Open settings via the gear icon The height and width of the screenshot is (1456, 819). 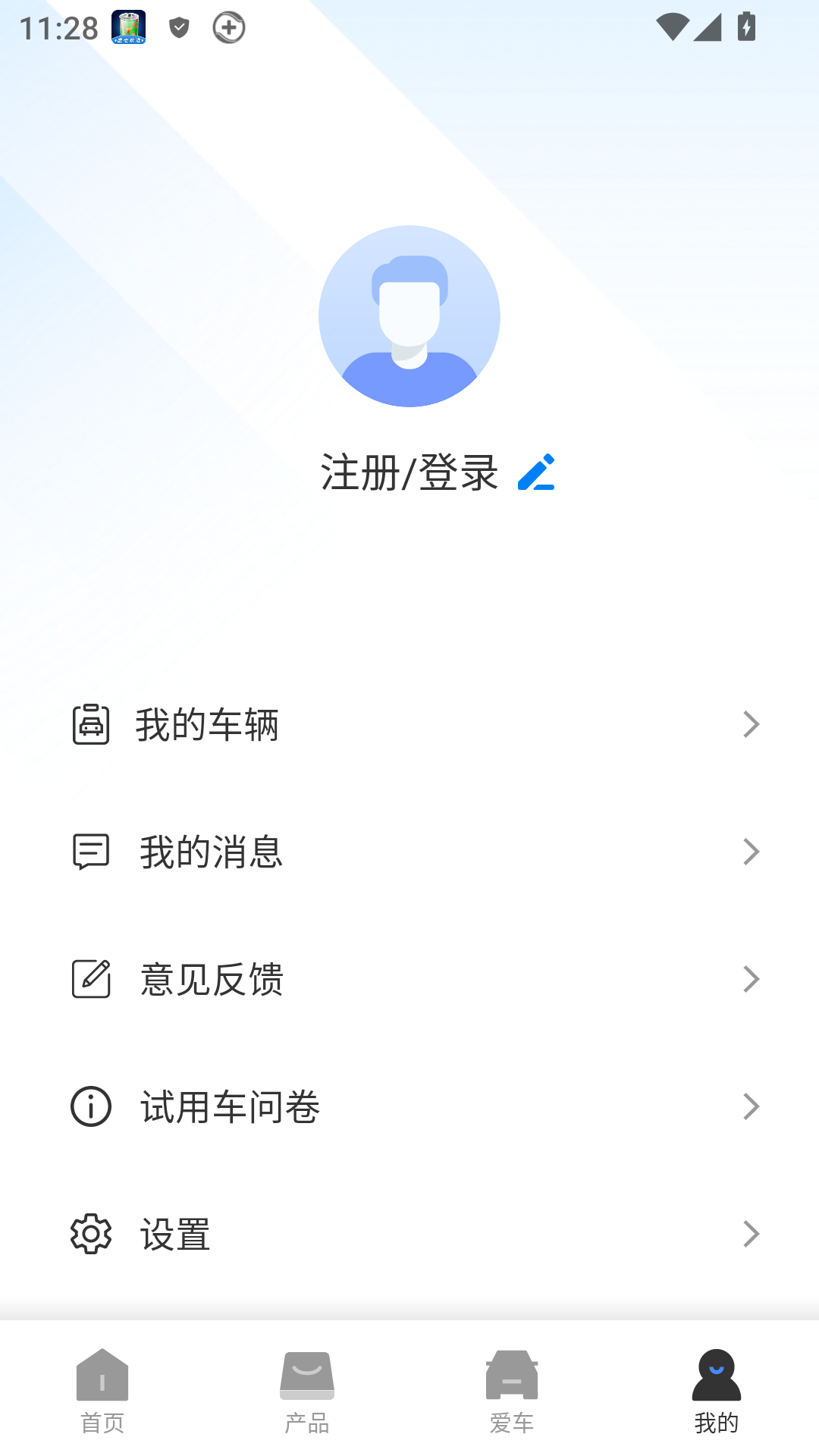pyautogui.click(x=89, y=1234)
